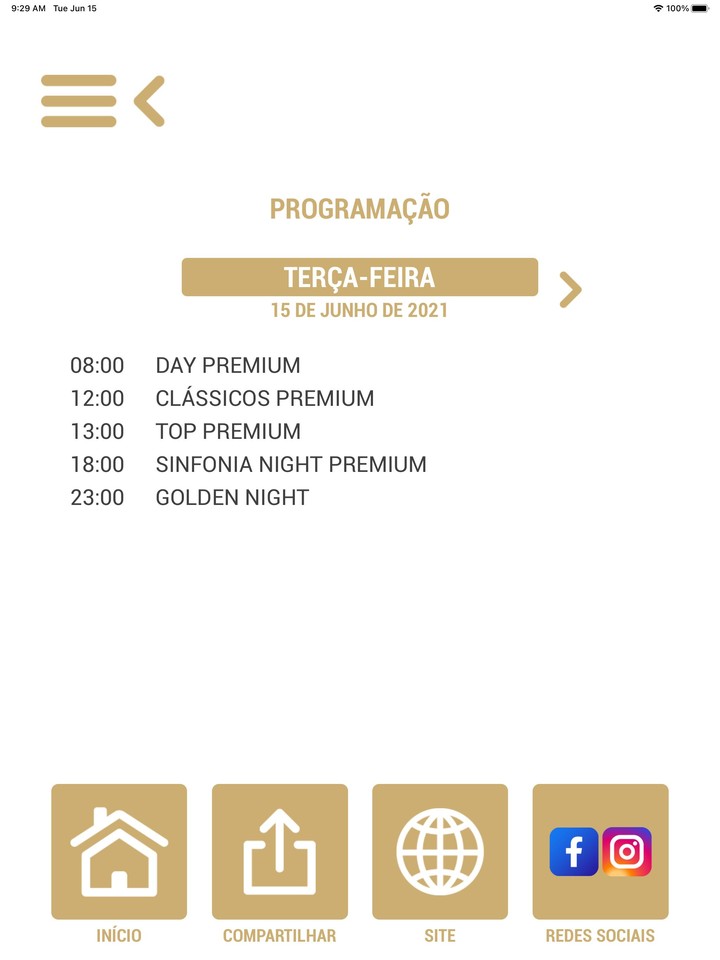Open the TERÇA-FEIRA day selector
The height and width of the screenshot is (960, 720).
(360, 277)
